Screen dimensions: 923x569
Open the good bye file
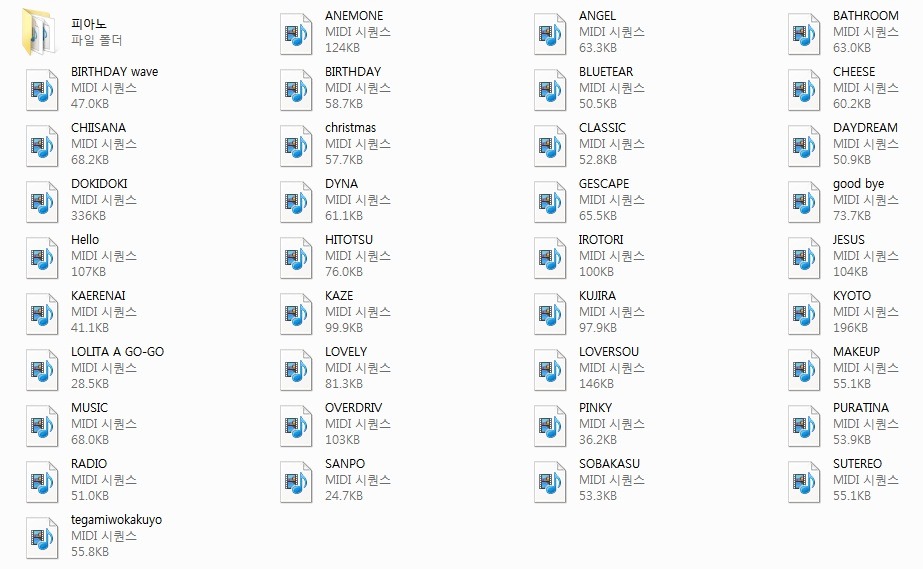pyautogui.click(x=803, y=201)
